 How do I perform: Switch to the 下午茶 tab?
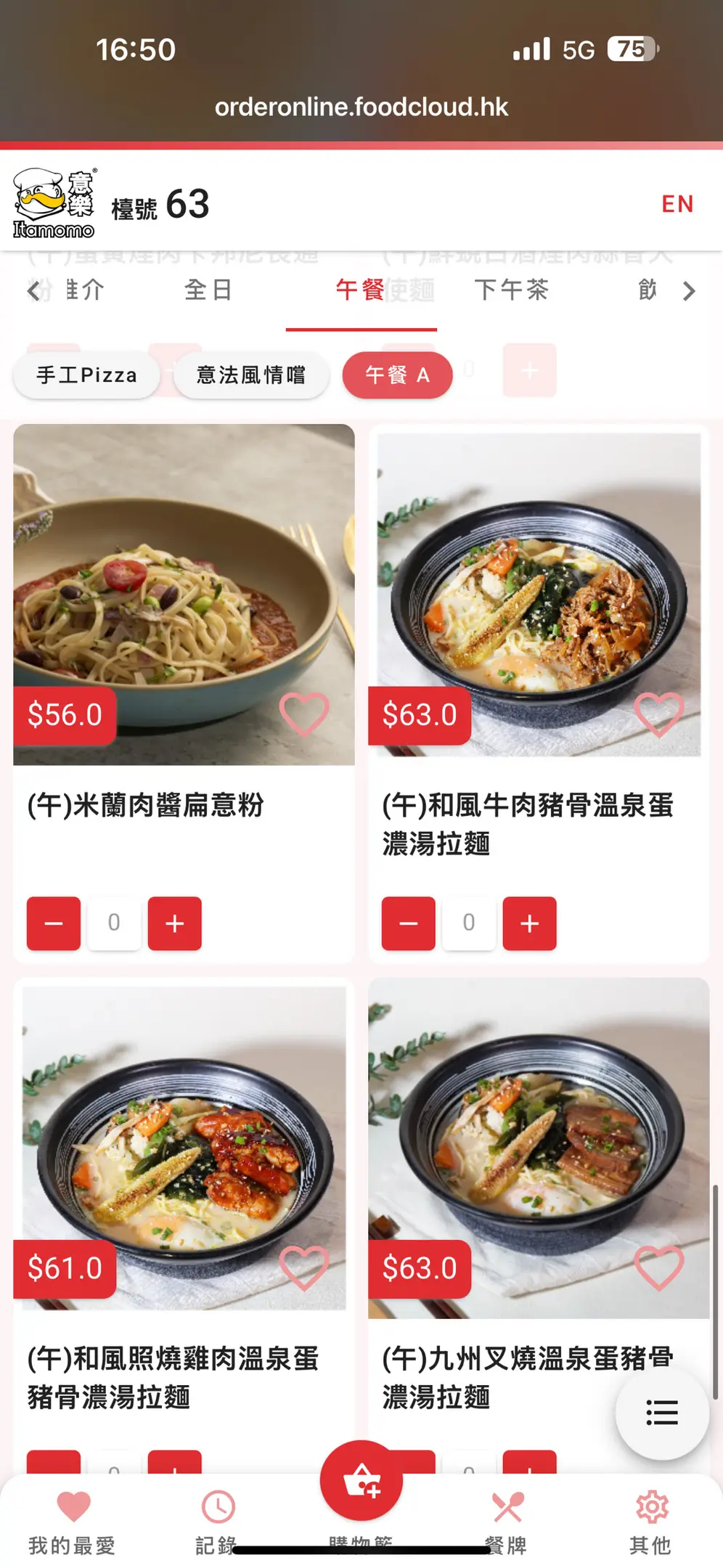[512, 290]
